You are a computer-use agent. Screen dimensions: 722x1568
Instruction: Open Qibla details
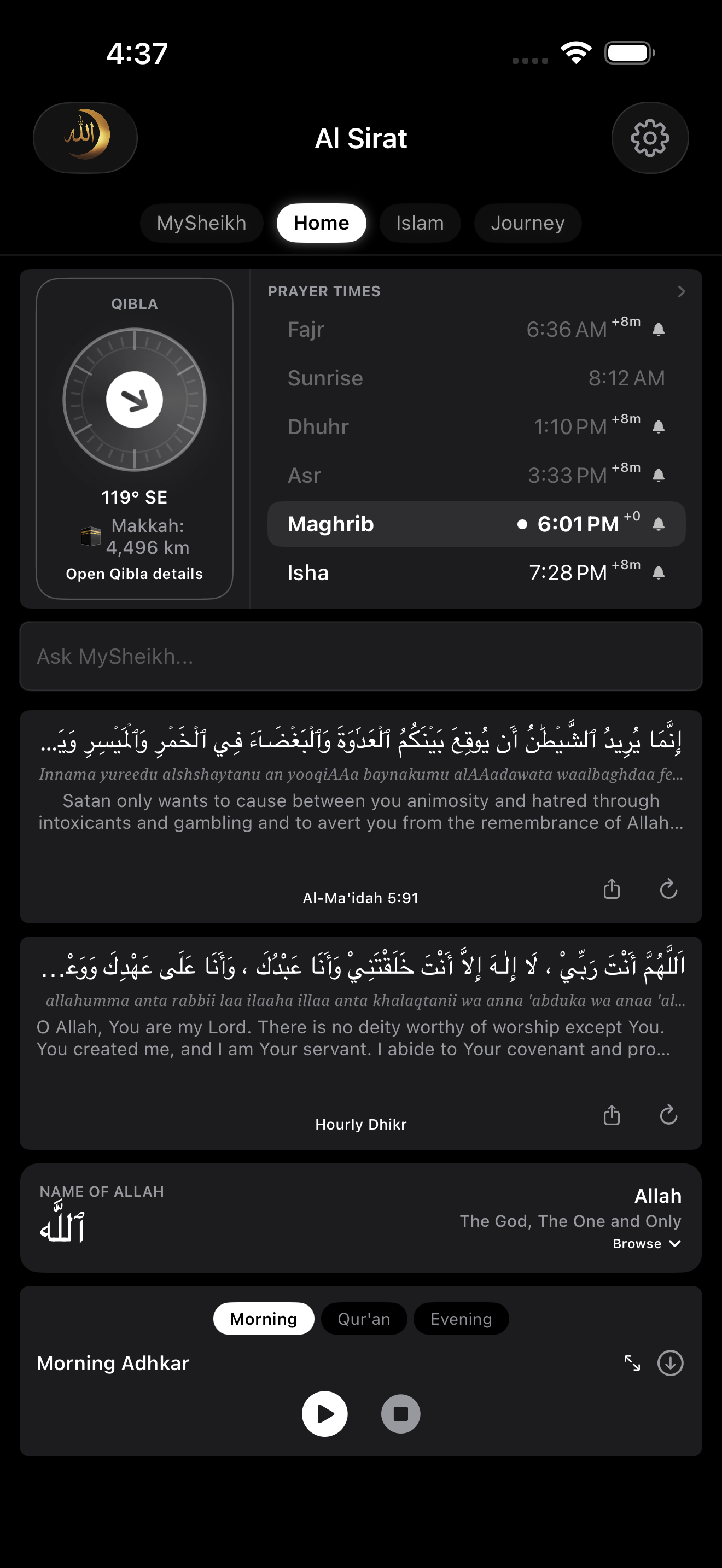click(135, 573)
